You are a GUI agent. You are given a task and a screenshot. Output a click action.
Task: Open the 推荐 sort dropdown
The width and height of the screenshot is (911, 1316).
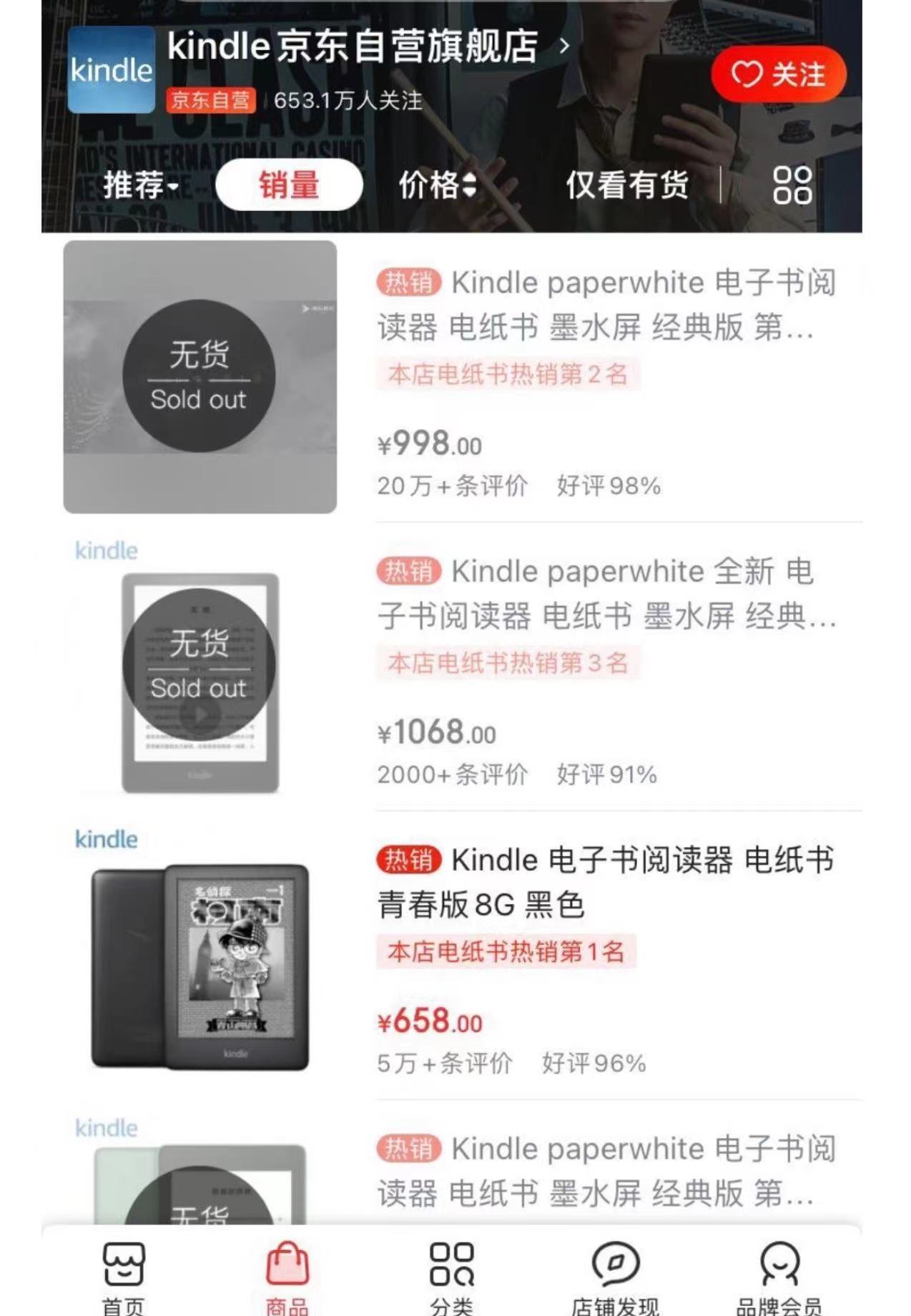coord(140,185)
